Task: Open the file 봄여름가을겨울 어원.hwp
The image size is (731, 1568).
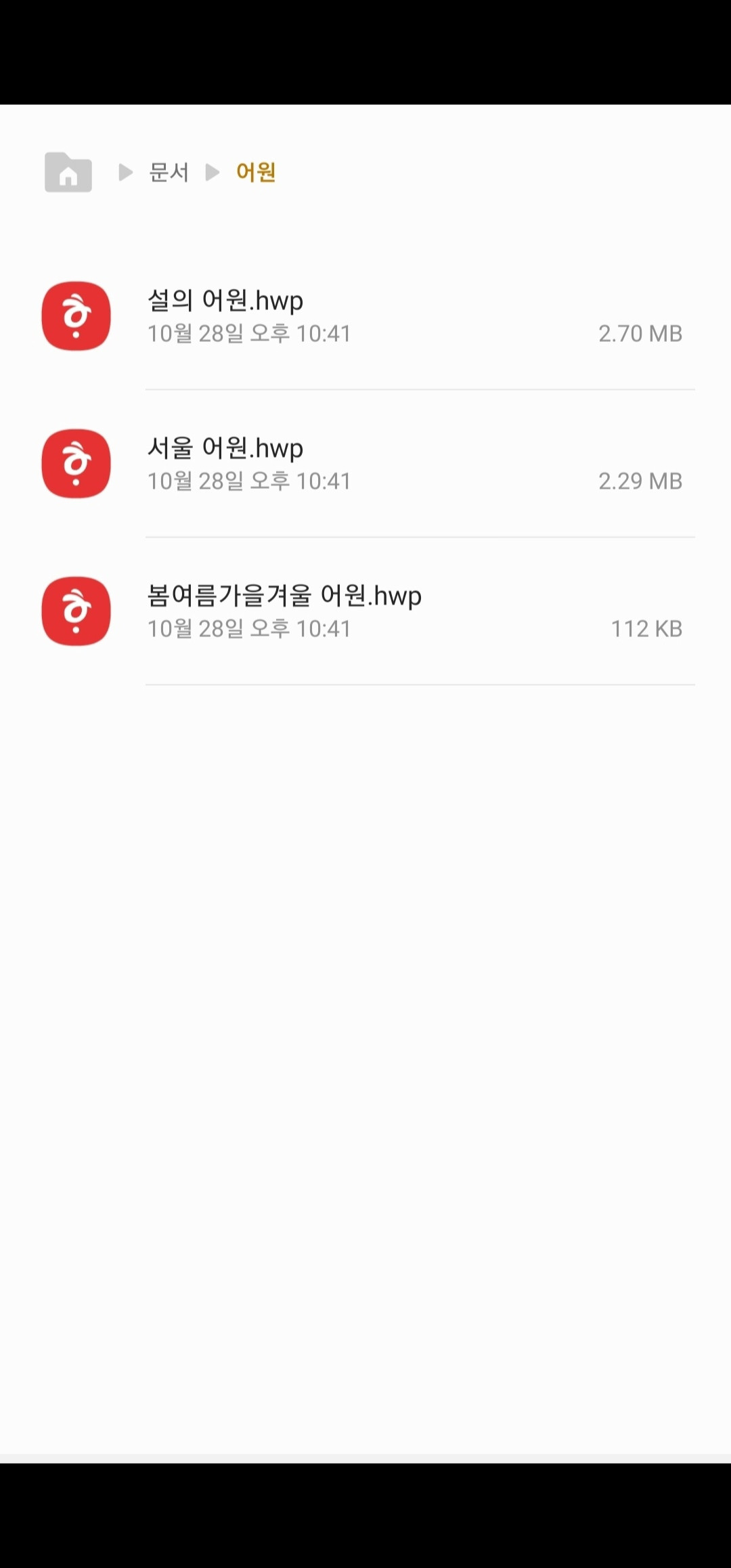Action: click(365, 611)
